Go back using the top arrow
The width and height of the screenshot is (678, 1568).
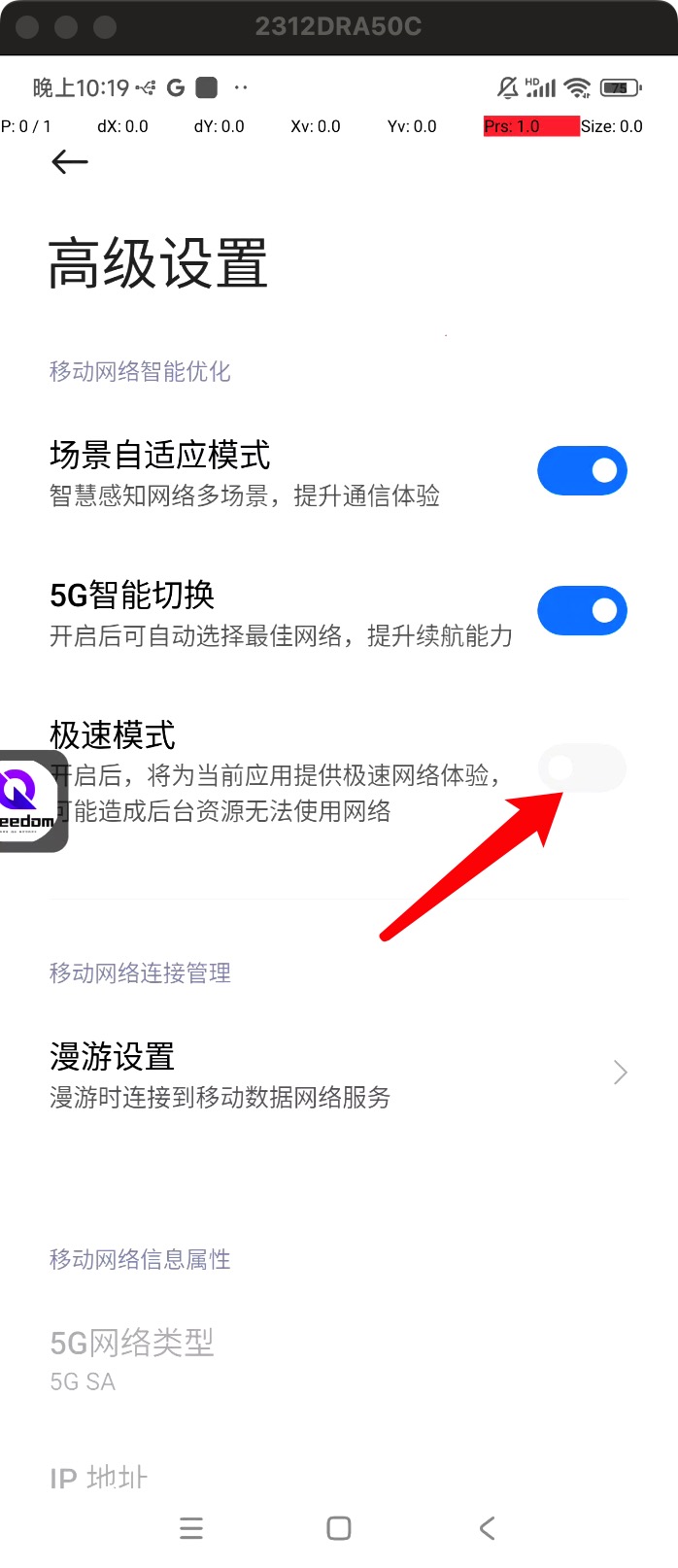70,162
